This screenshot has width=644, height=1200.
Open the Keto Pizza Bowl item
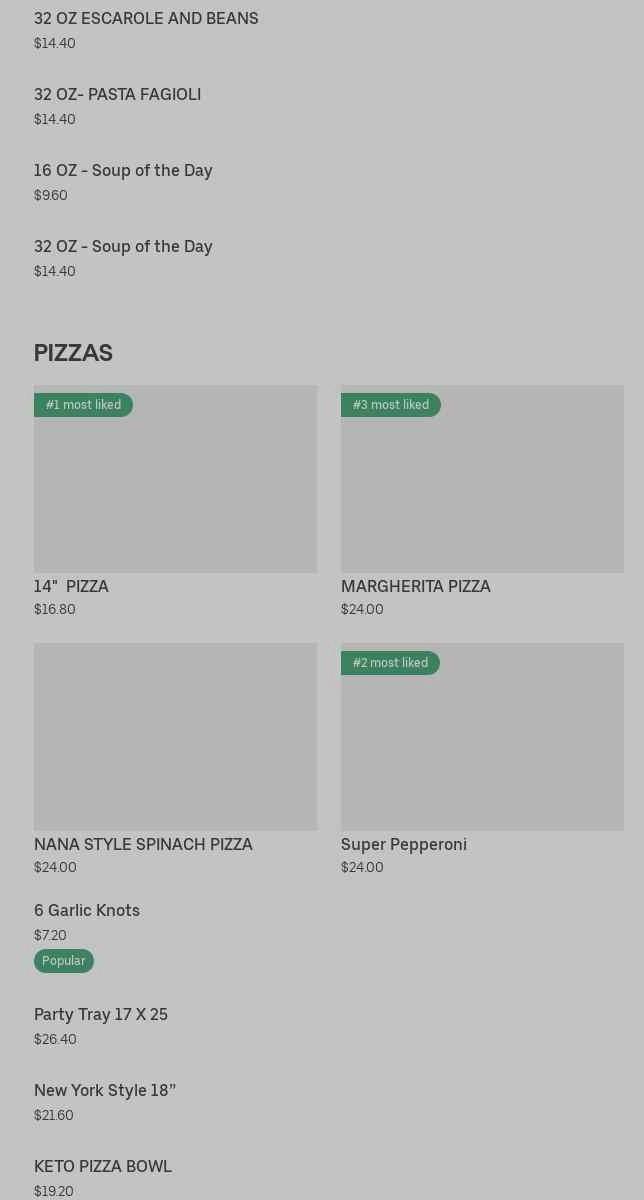pos(103,1167)
